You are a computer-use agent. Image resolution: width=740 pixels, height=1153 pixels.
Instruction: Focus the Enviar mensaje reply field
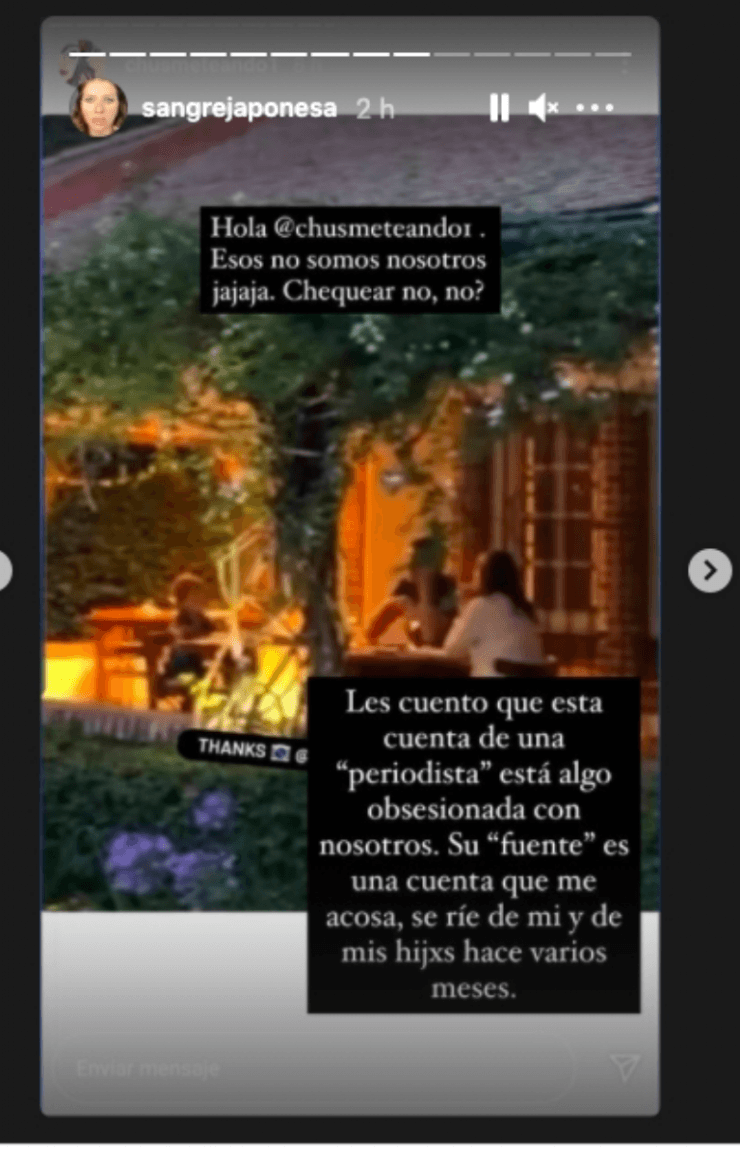(x=300, y=1068)
